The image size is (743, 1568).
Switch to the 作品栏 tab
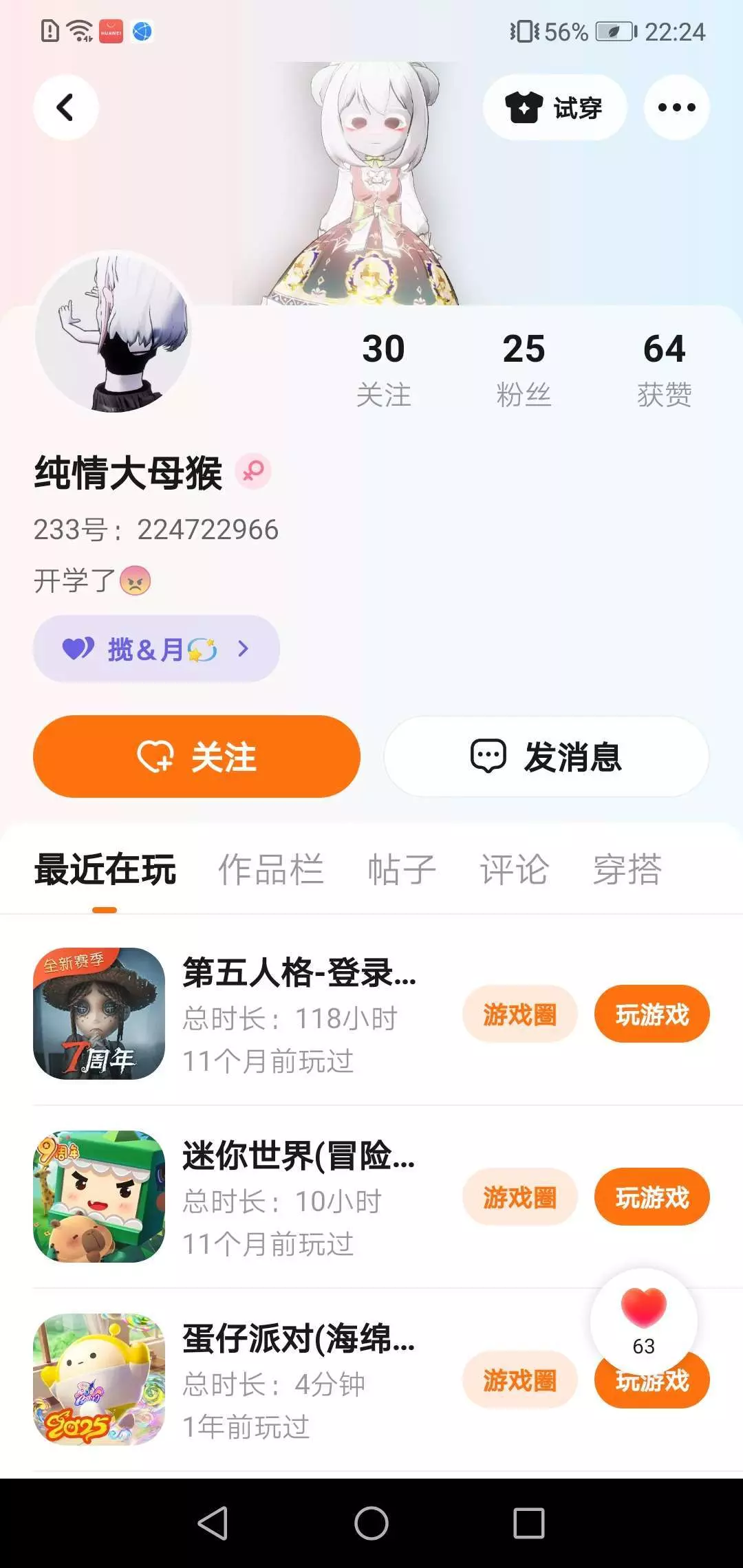click(270, 869)
